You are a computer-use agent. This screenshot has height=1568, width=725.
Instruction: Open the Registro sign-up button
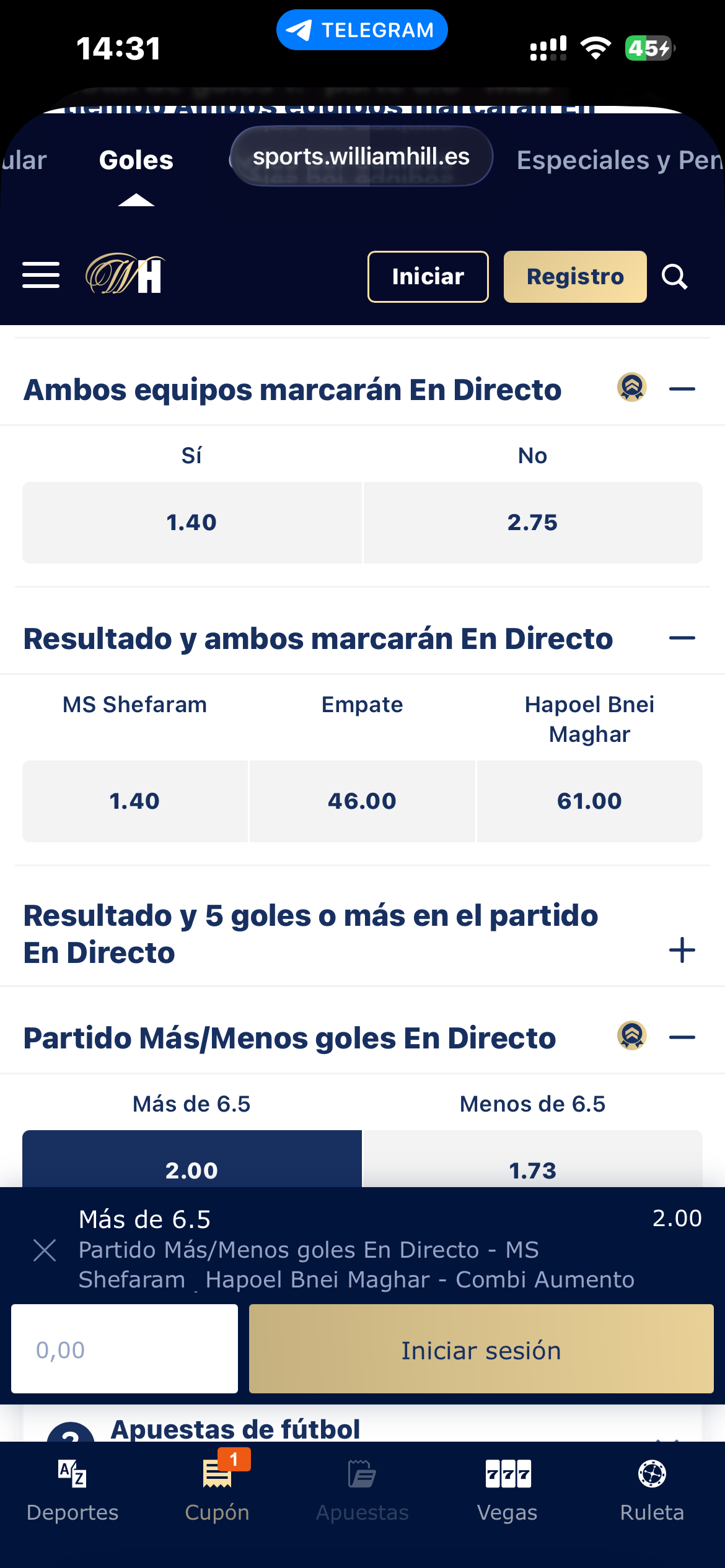click(x=575, y=277)
